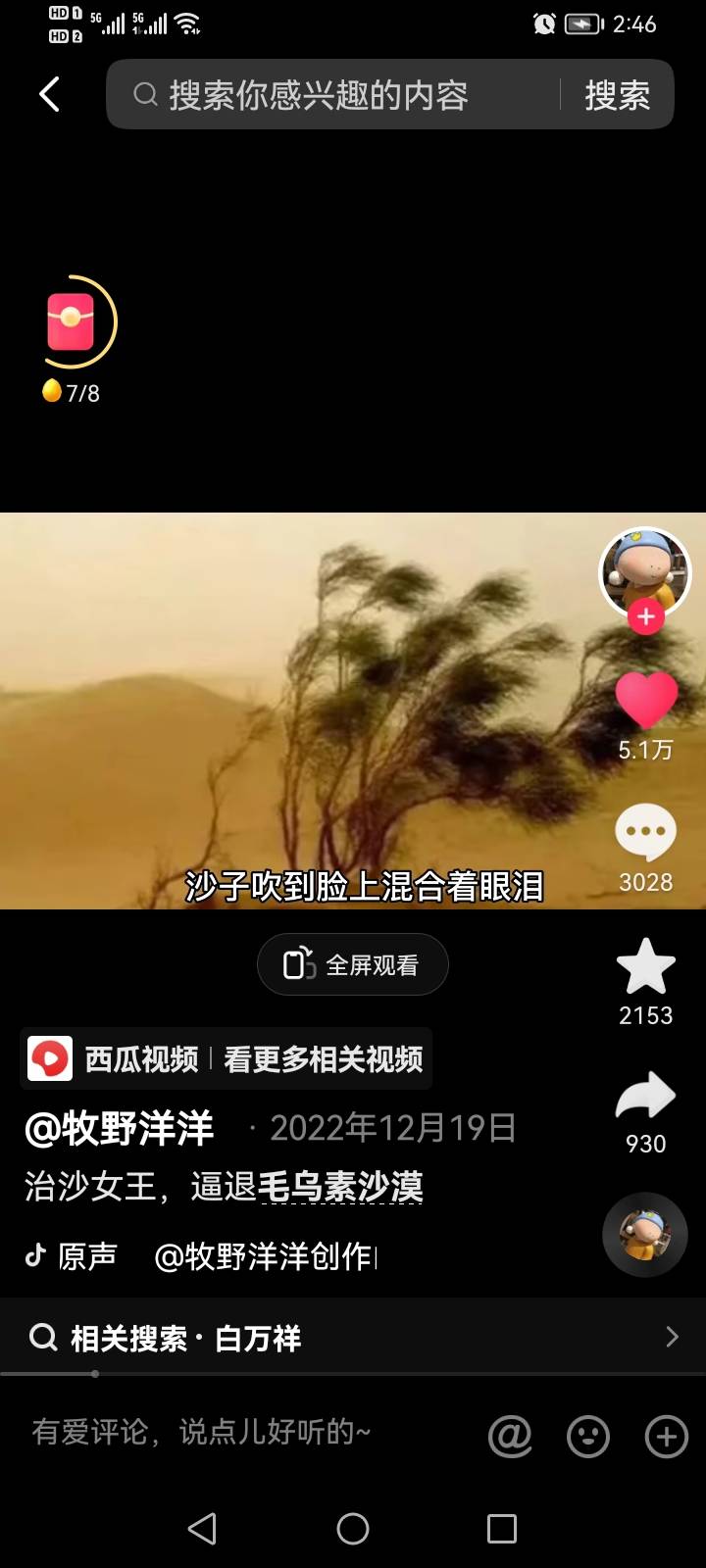Tap the 毛乌素沙漠 linked keyword
Screen dimensions: 706x1568
[340, 1187]
